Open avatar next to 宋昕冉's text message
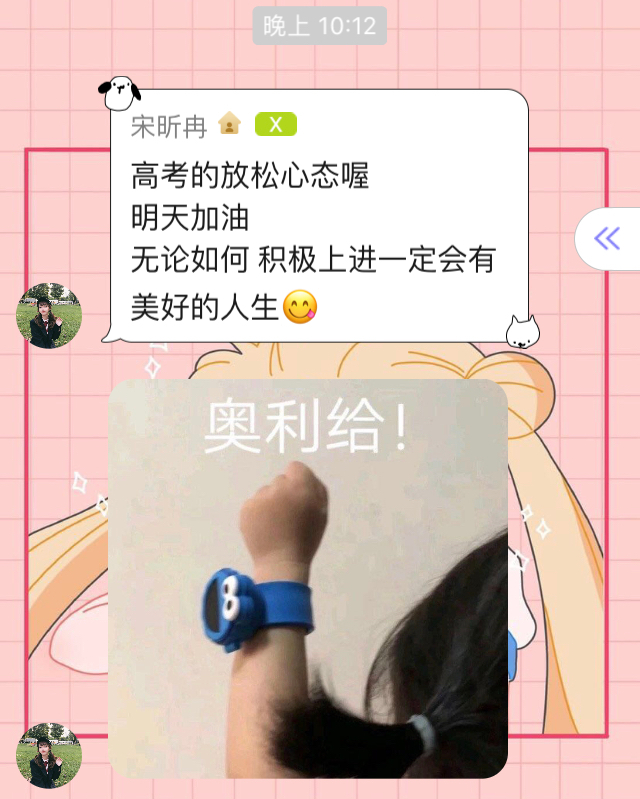Viewport: 640px width, 799px height. pos(49,315)
